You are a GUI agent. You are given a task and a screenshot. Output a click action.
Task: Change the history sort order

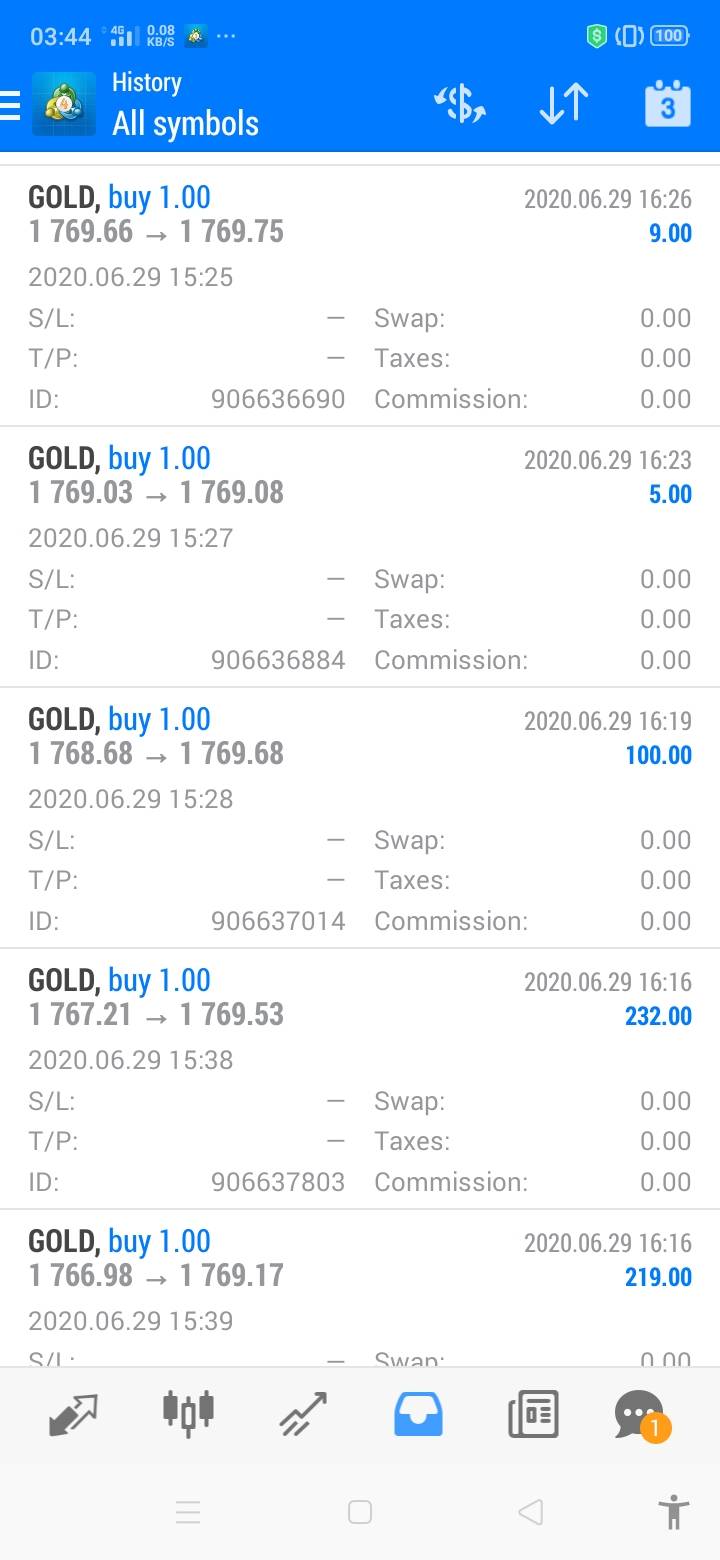coord(563,105)
